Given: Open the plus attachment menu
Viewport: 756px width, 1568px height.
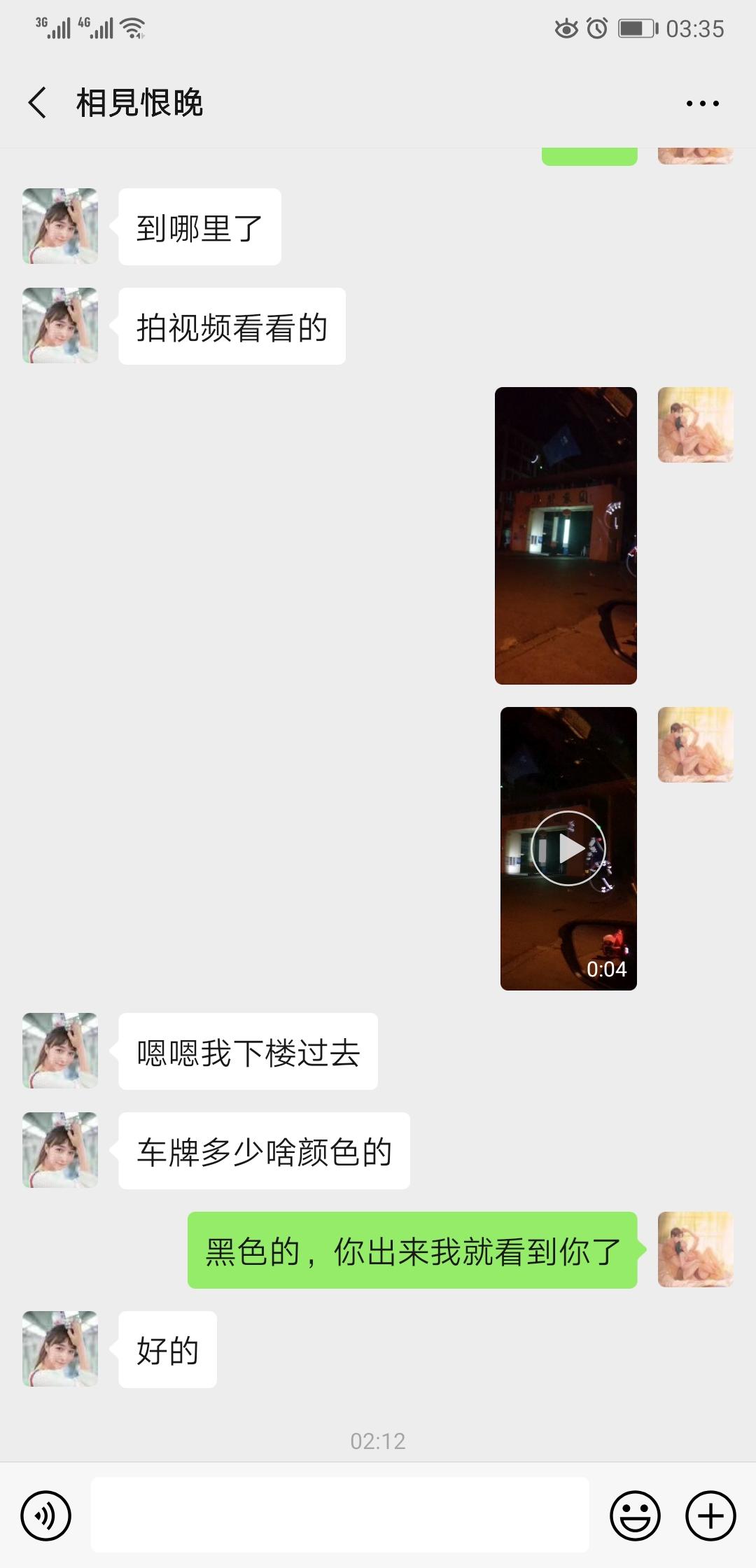Looking at the screenshot, I should point(710,1515).
